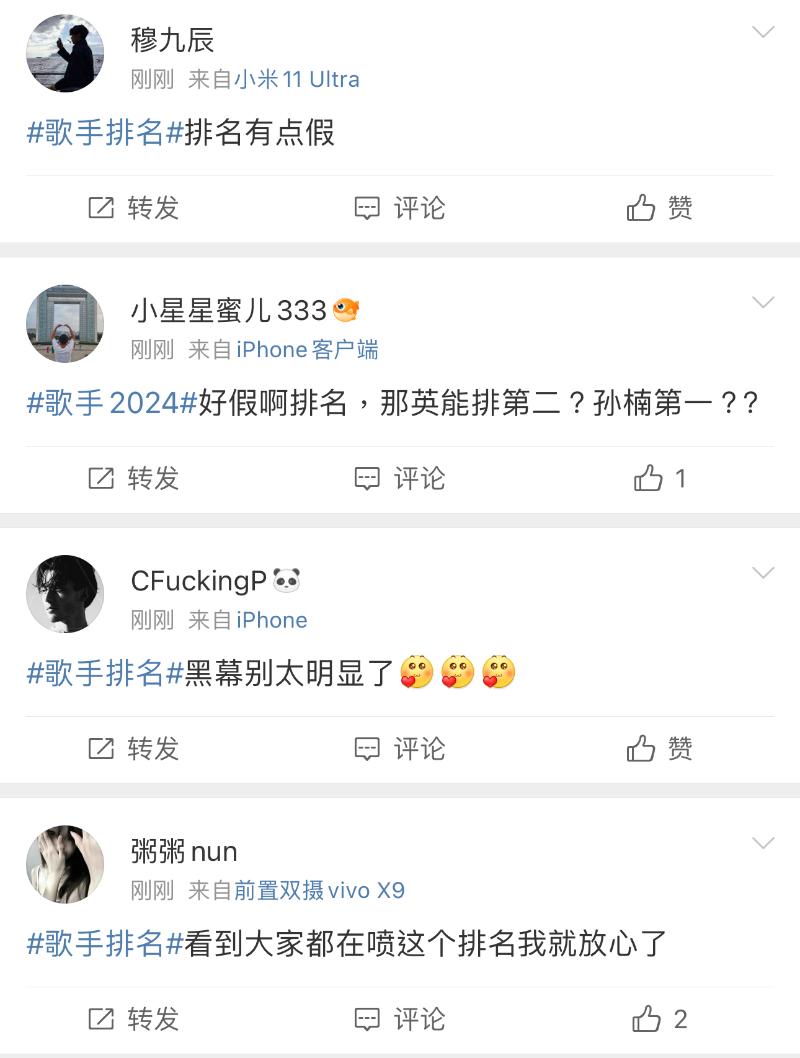This screenshot has width=800, height=1058.
Task: Like 小星星蜜儿333's post
Action: (659, 478)
